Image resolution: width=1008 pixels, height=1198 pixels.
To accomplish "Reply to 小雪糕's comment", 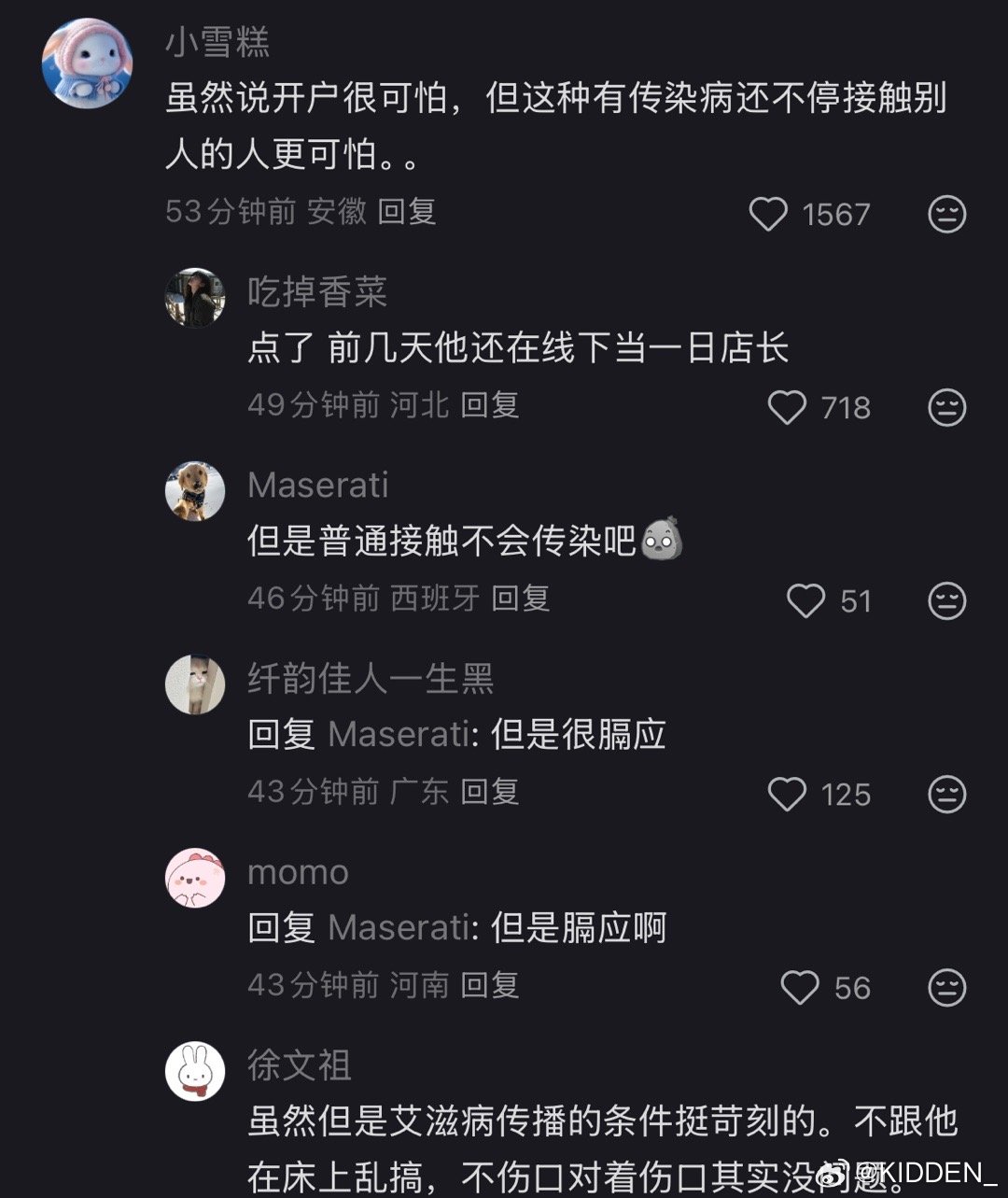I will [407, 212].
